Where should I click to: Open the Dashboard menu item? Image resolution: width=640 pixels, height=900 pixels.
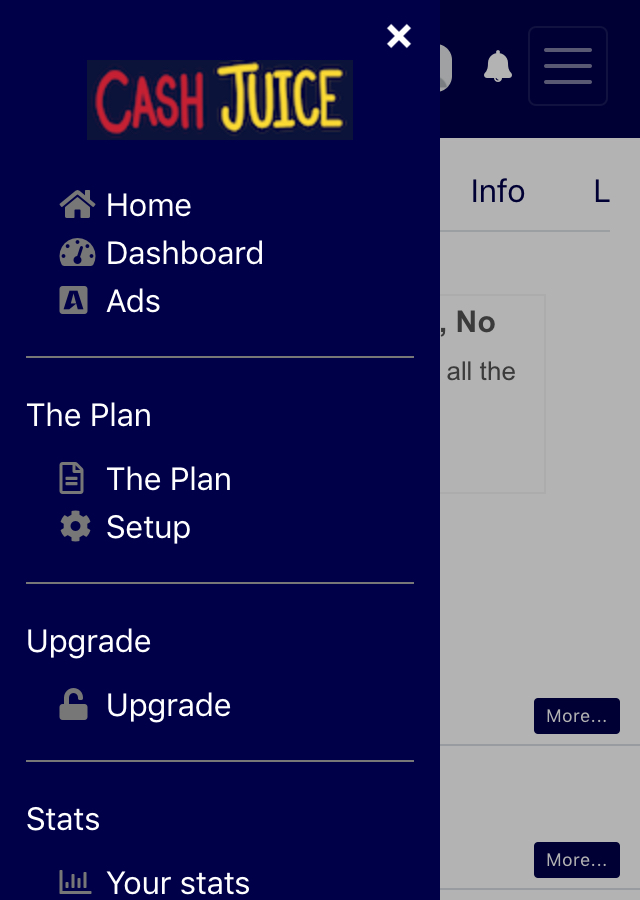pos(184,253)
